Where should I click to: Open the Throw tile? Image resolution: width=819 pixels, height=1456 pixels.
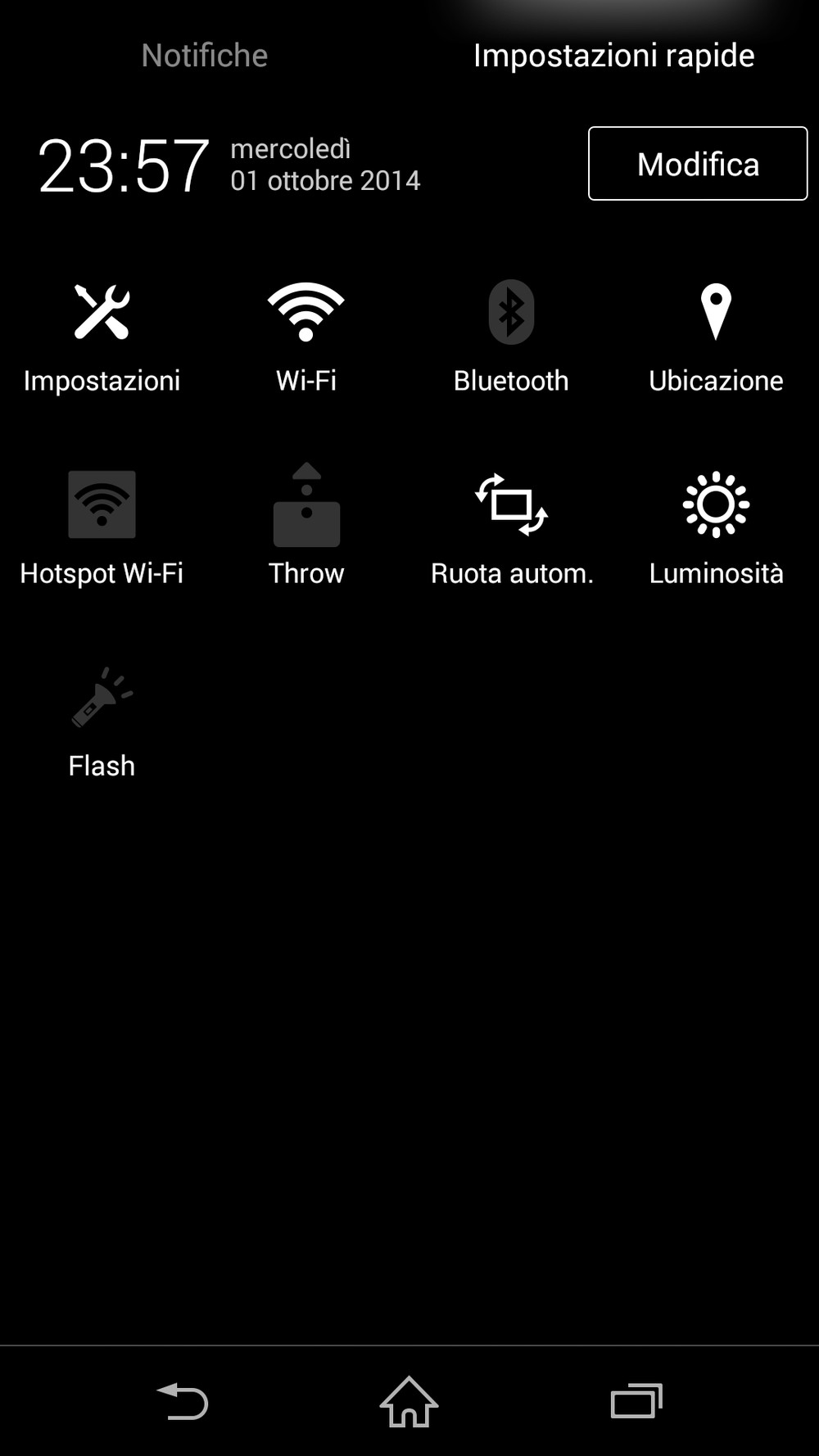coord(306,528)
